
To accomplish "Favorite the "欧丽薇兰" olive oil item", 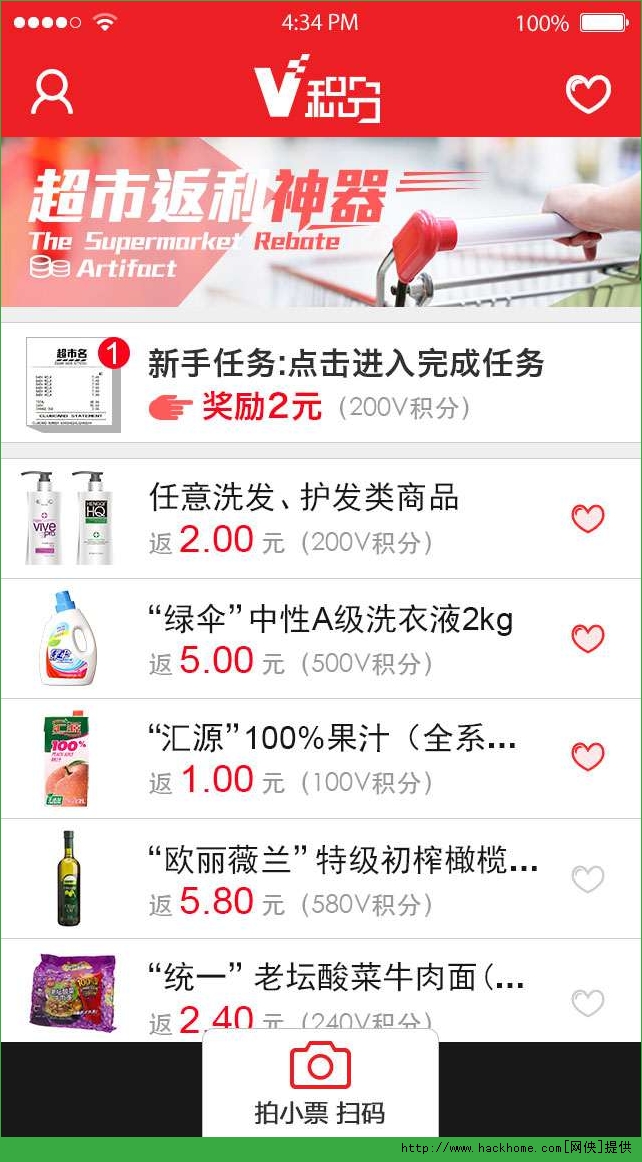I will (x=588, y=879).
